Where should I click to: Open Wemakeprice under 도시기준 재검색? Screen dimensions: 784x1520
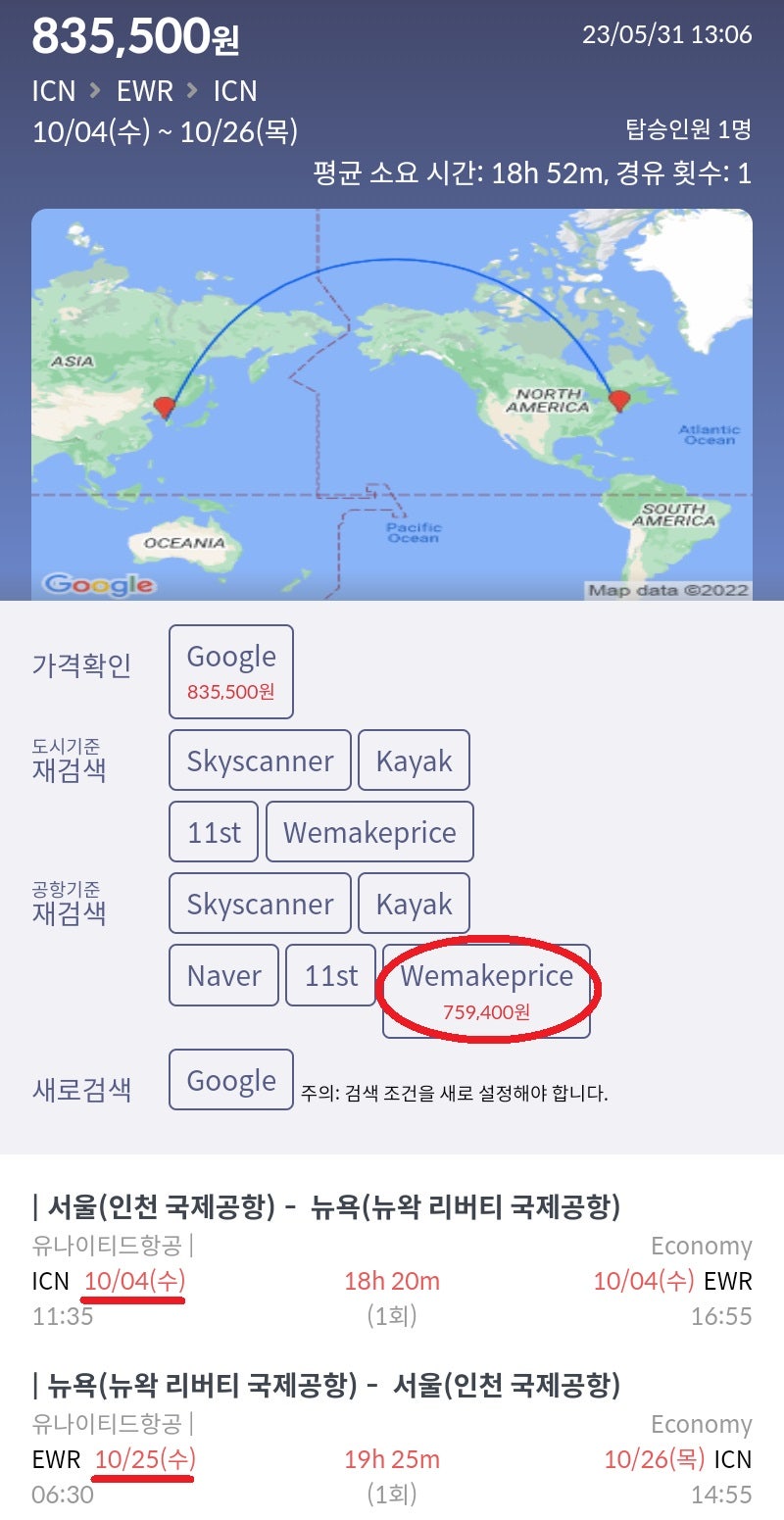[x=369, y=832]
